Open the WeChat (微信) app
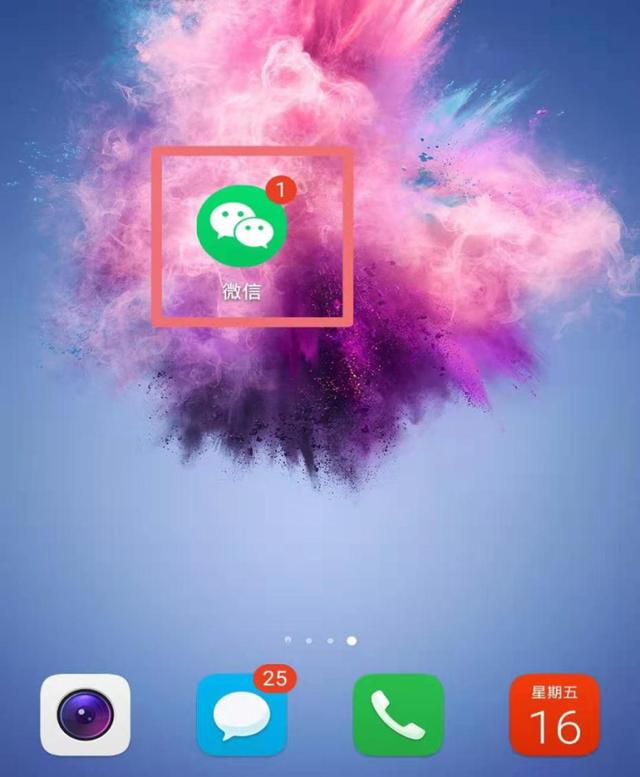Image resolution: width=640 pixels, height=777 pixels. point(241,224)
